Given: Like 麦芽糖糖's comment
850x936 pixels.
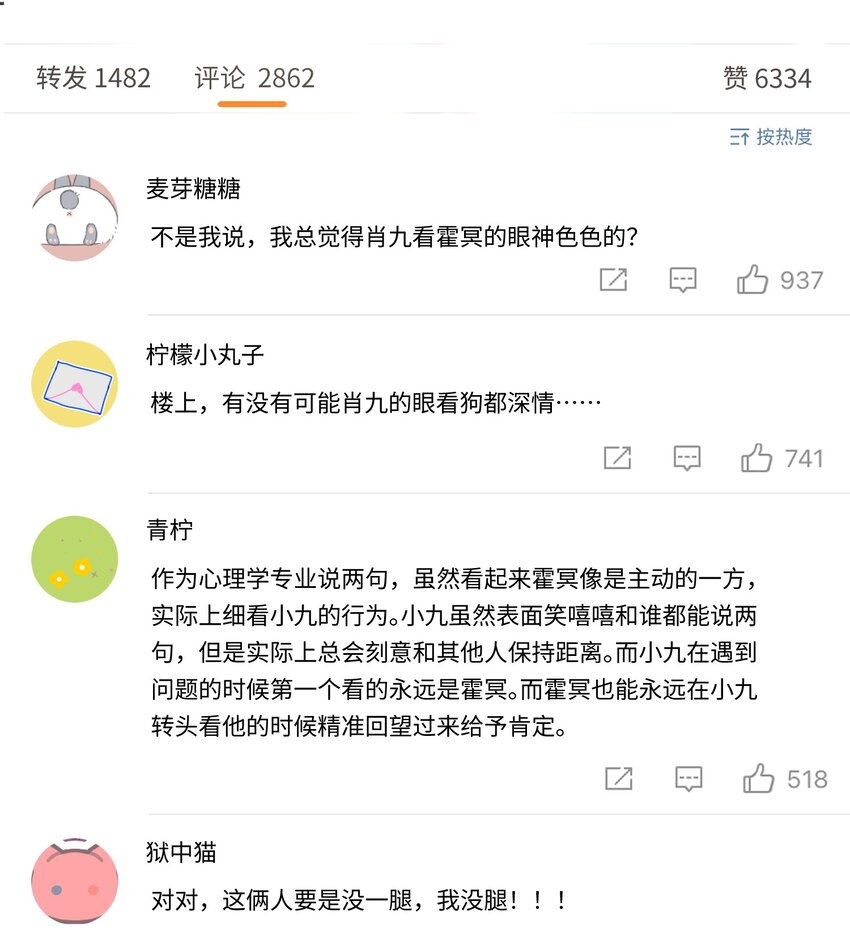Looking at the screenshot, I should (x=780, y=279).
